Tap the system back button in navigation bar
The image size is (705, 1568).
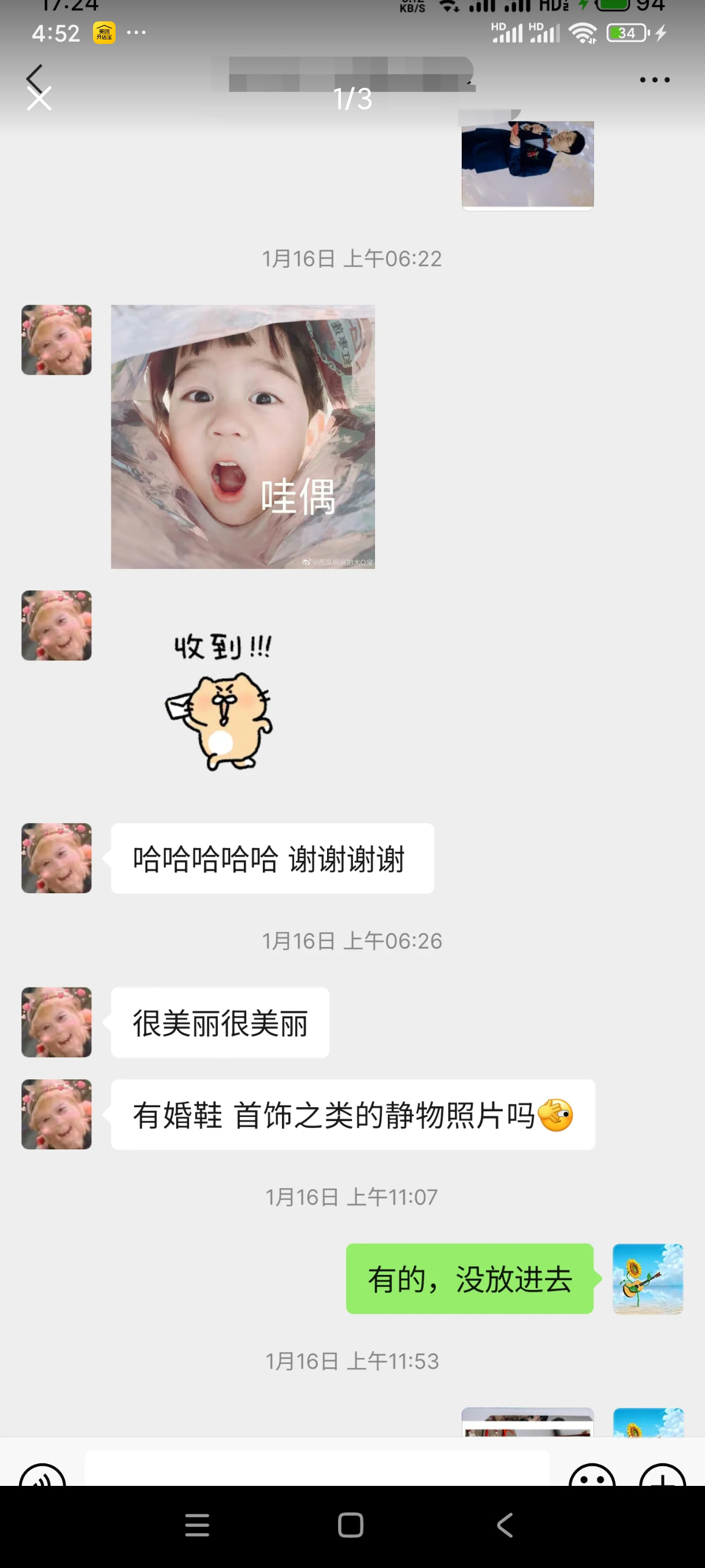pos(505,1525)
